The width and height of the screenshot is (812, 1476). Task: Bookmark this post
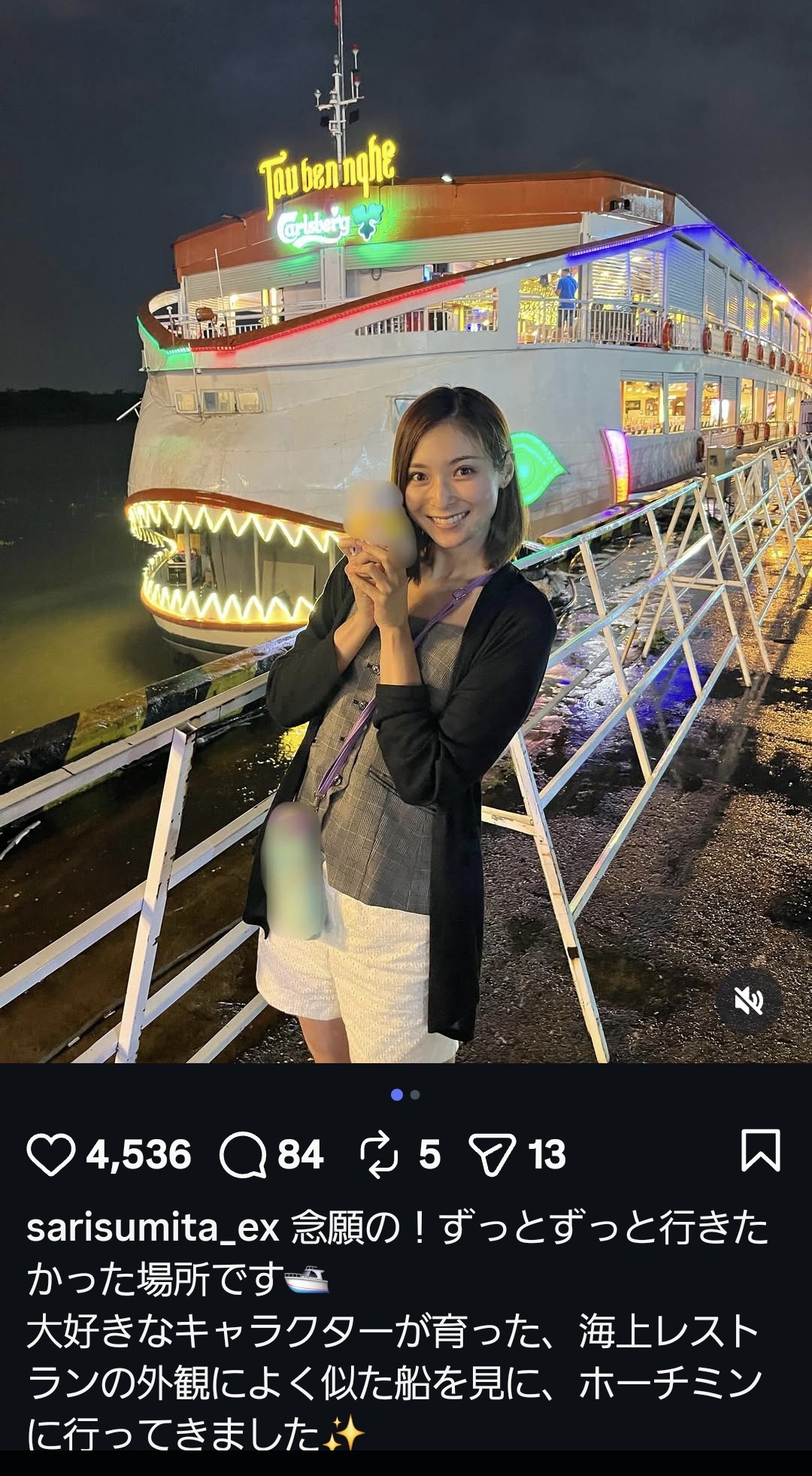tap(760, 1150)
